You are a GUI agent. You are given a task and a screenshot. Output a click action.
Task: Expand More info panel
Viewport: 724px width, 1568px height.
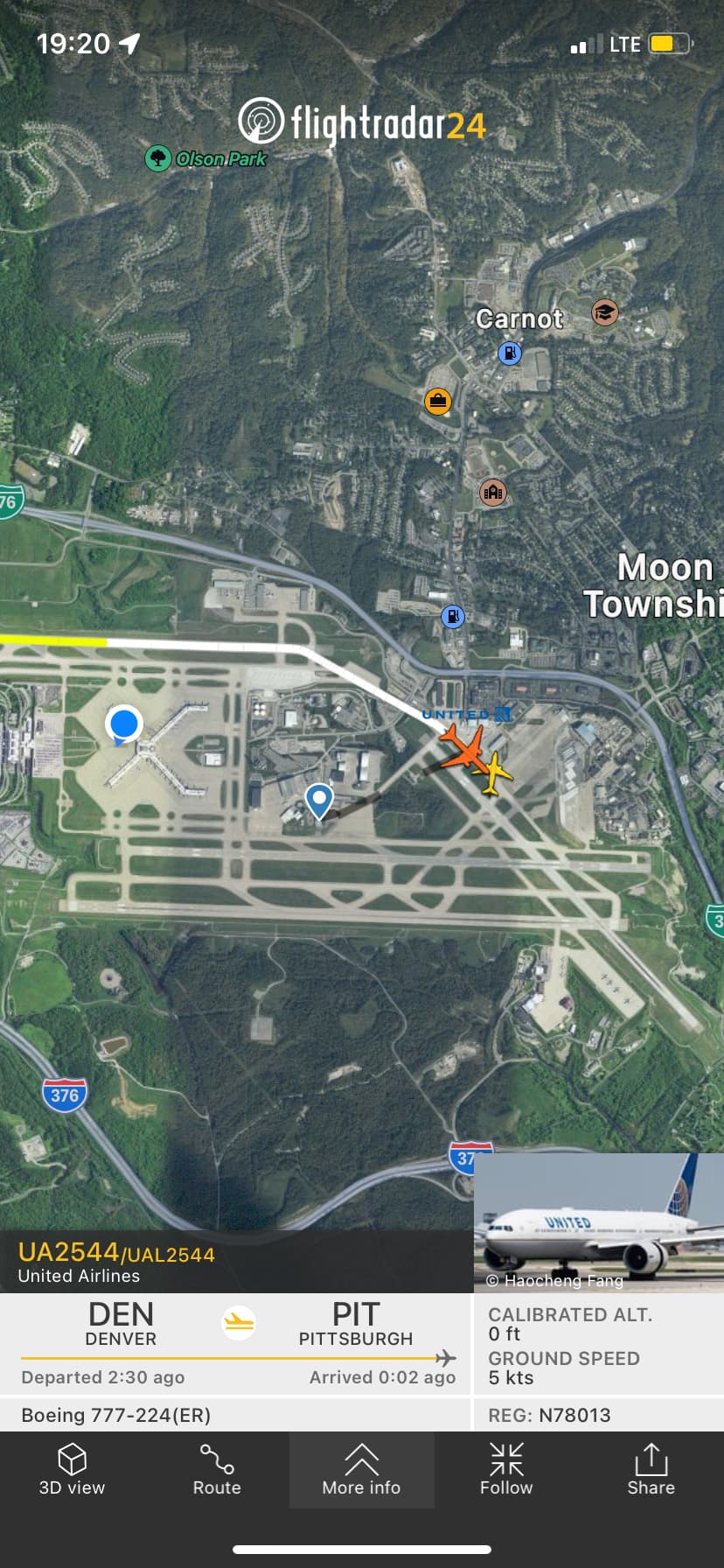click(361, 1469)
